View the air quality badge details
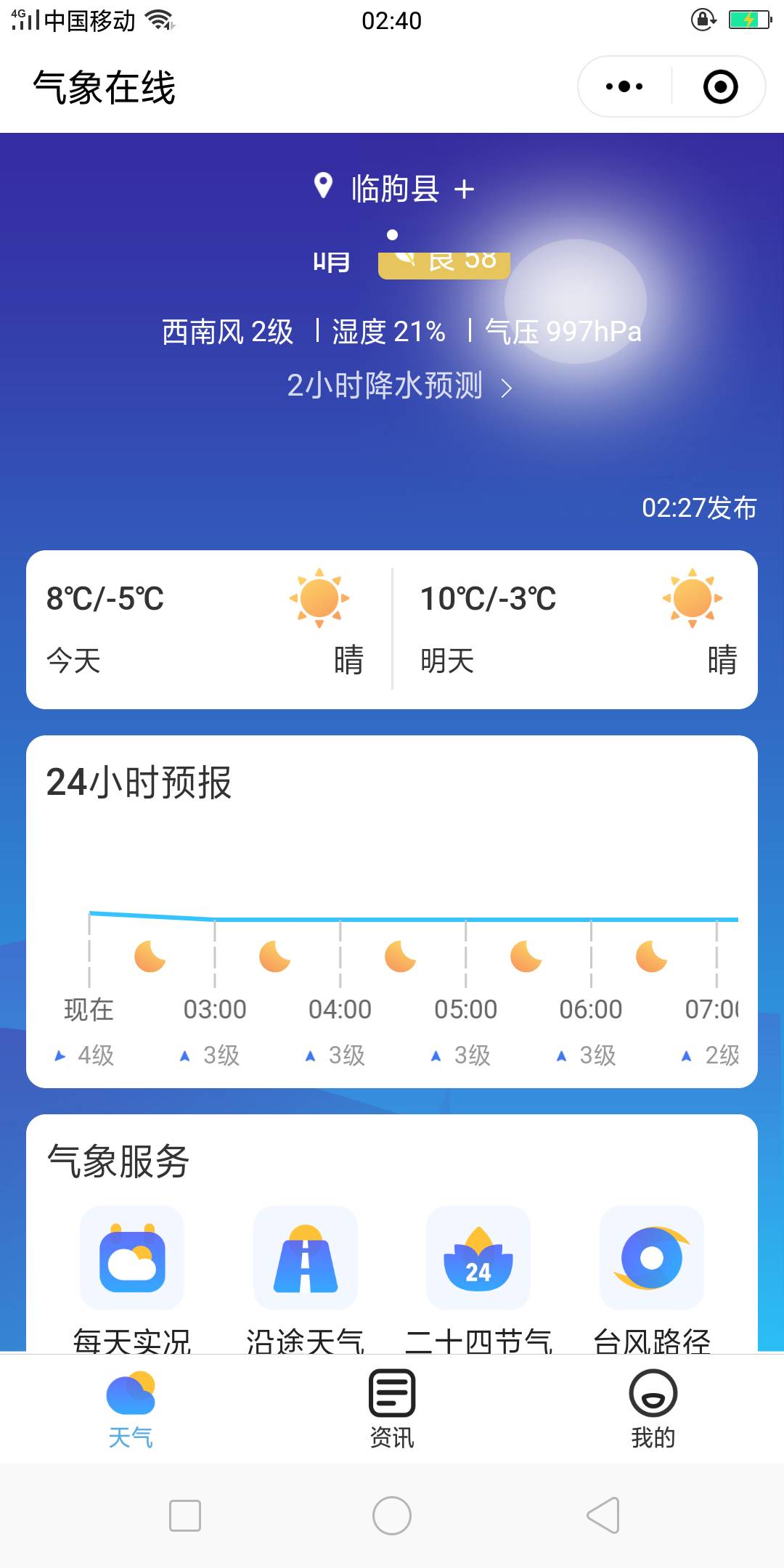 [444, 263]
